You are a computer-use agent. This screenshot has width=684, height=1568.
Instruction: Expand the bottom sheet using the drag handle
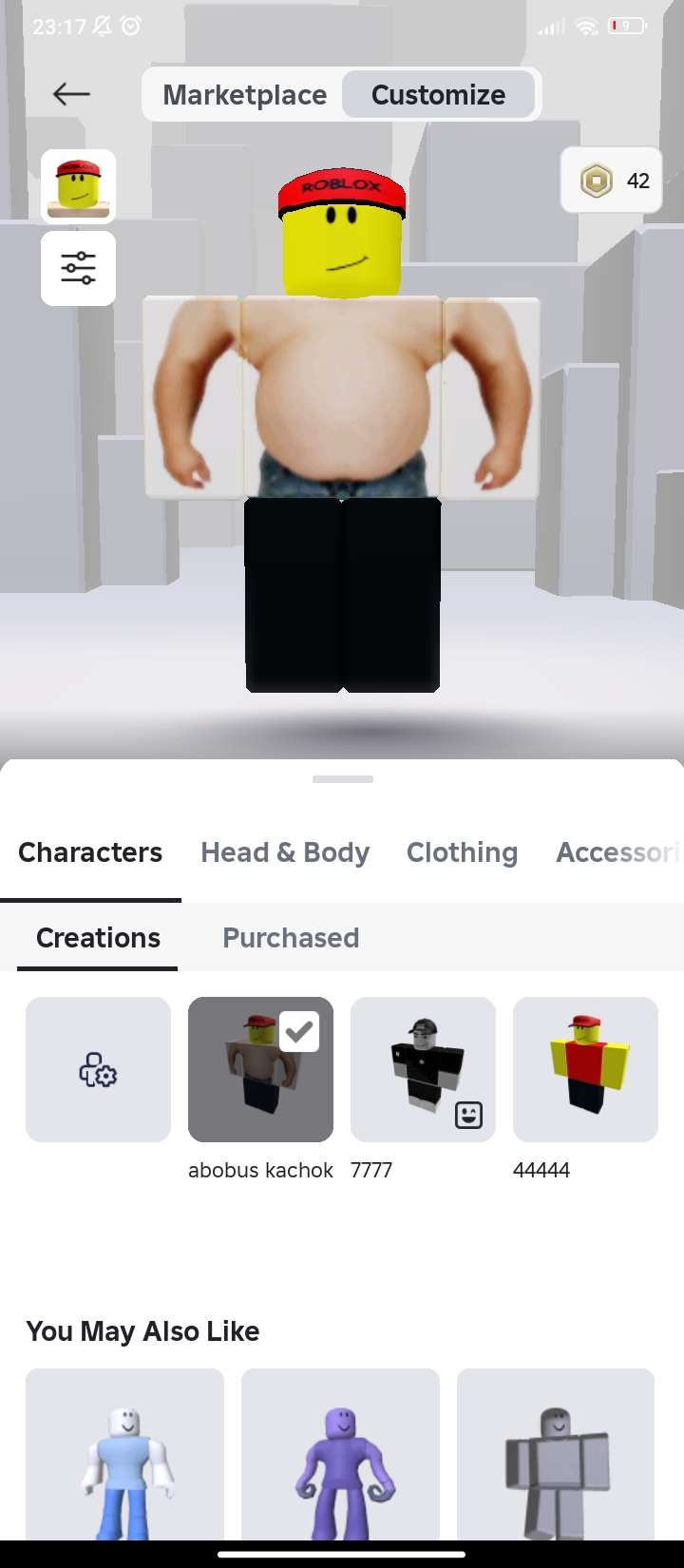[x=342, y=778]
